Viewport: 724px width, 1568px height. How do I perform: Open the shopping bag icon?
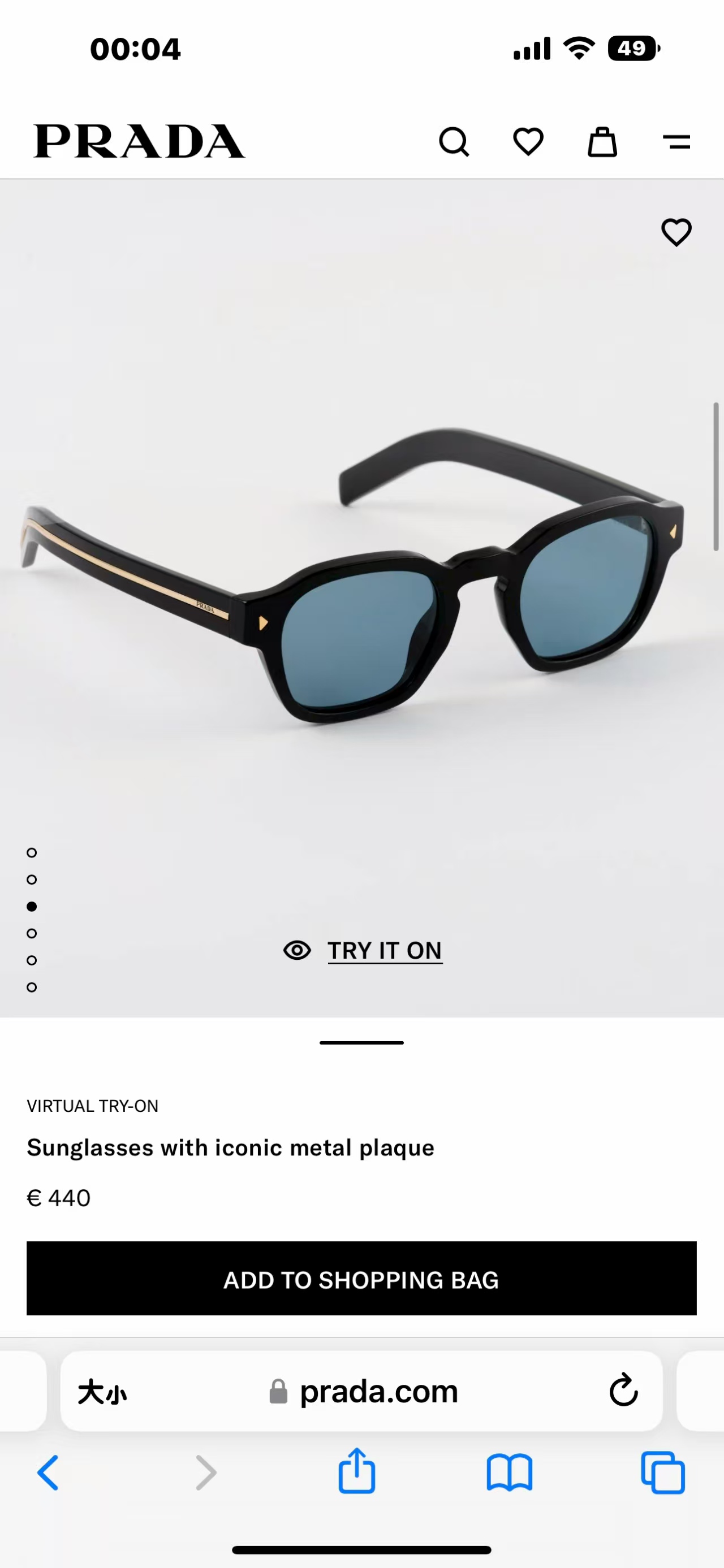602,142
